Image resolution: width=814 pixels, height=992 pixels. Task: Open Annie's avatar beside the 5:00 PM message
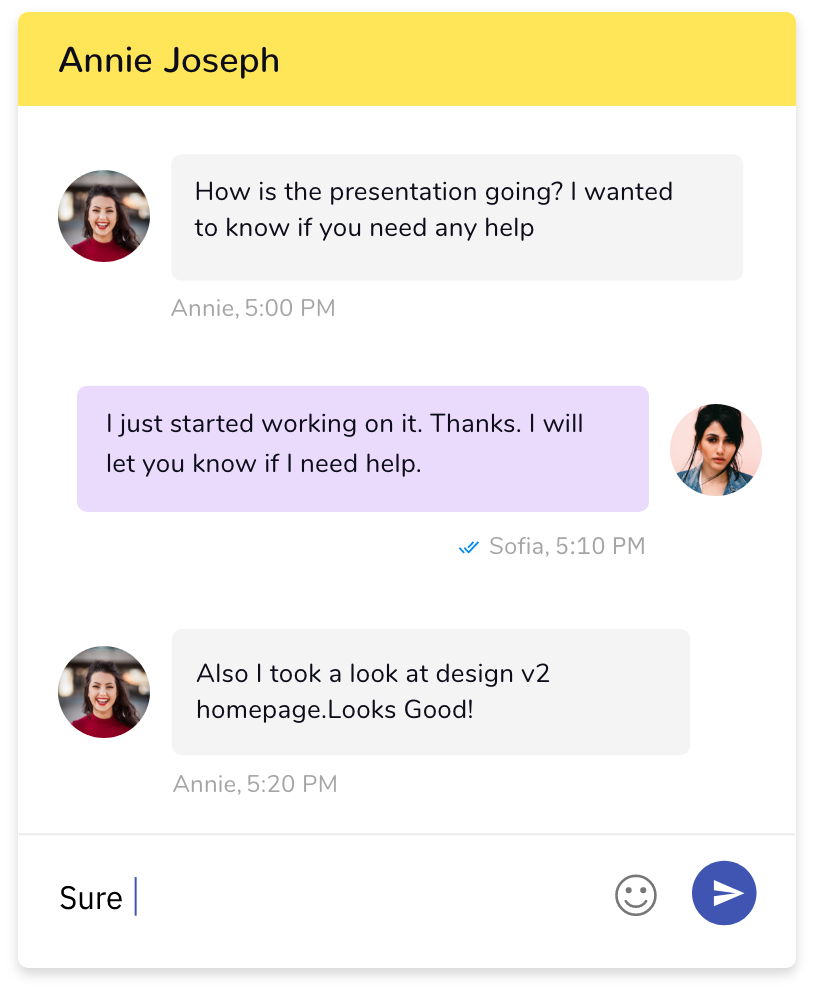coord(104,216)
